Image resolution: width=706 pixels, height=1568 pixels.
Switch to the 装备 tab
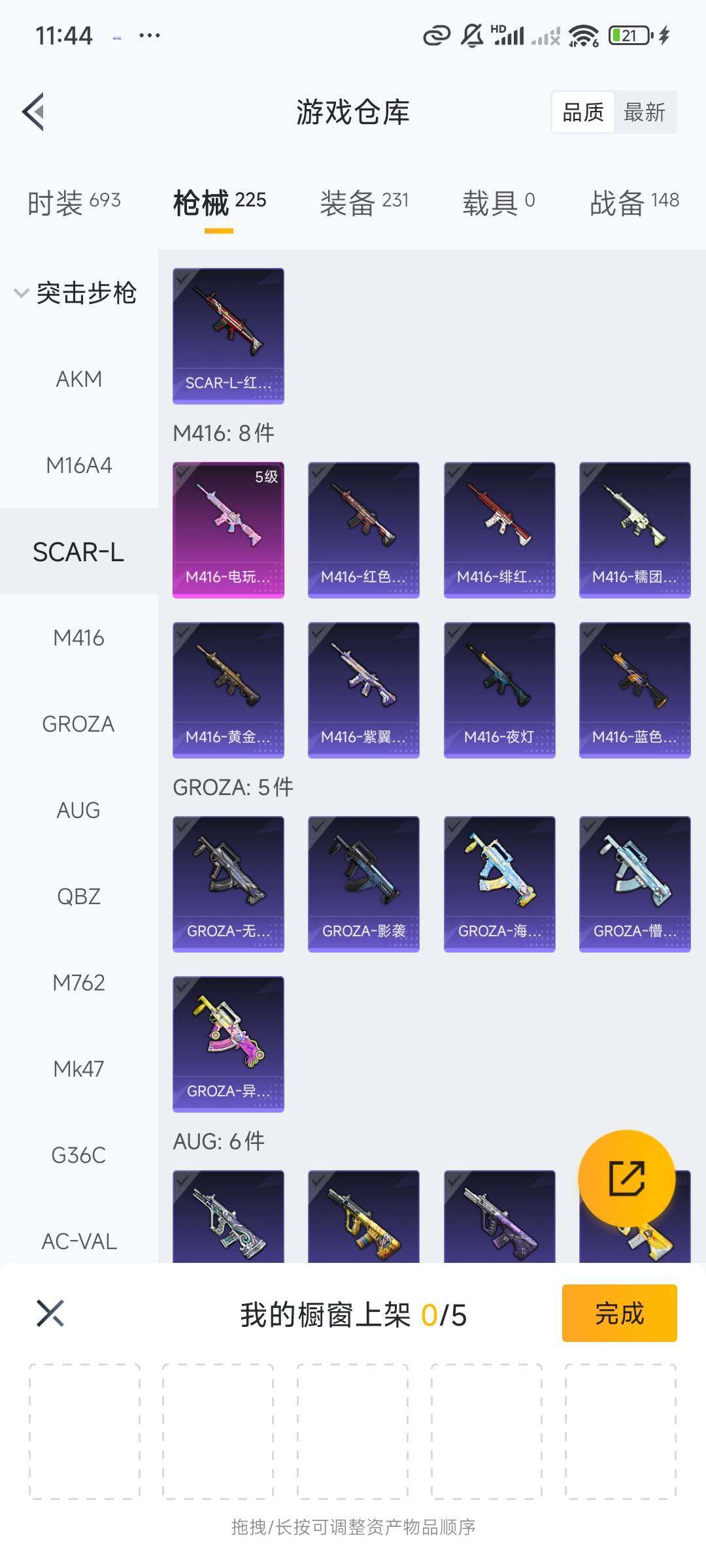coord(364,202)
